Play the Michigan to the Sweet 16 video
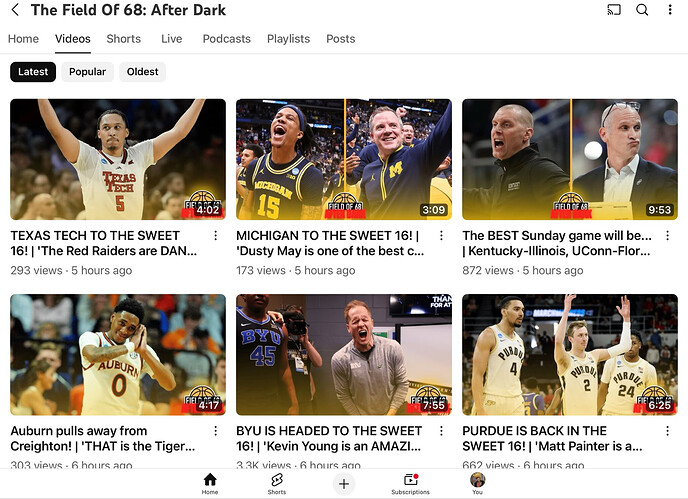Image resolution: width=688 pixels, height=499 pixels. [x=343, y=159]
